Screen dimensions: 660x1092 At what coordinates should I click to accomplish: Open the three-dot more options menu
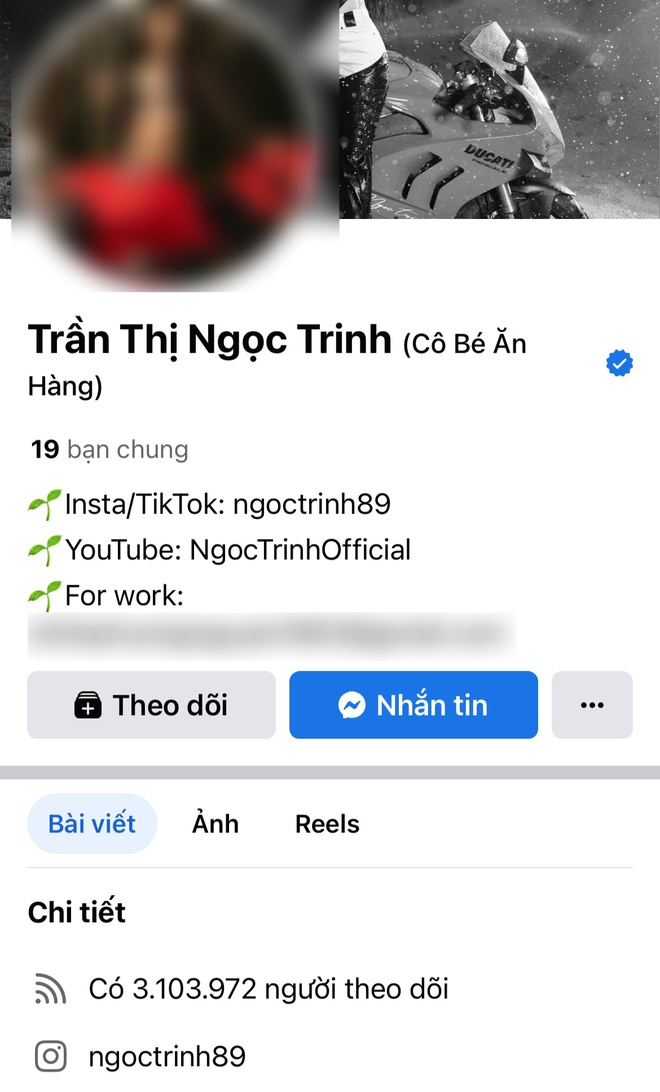click(592, 705)
